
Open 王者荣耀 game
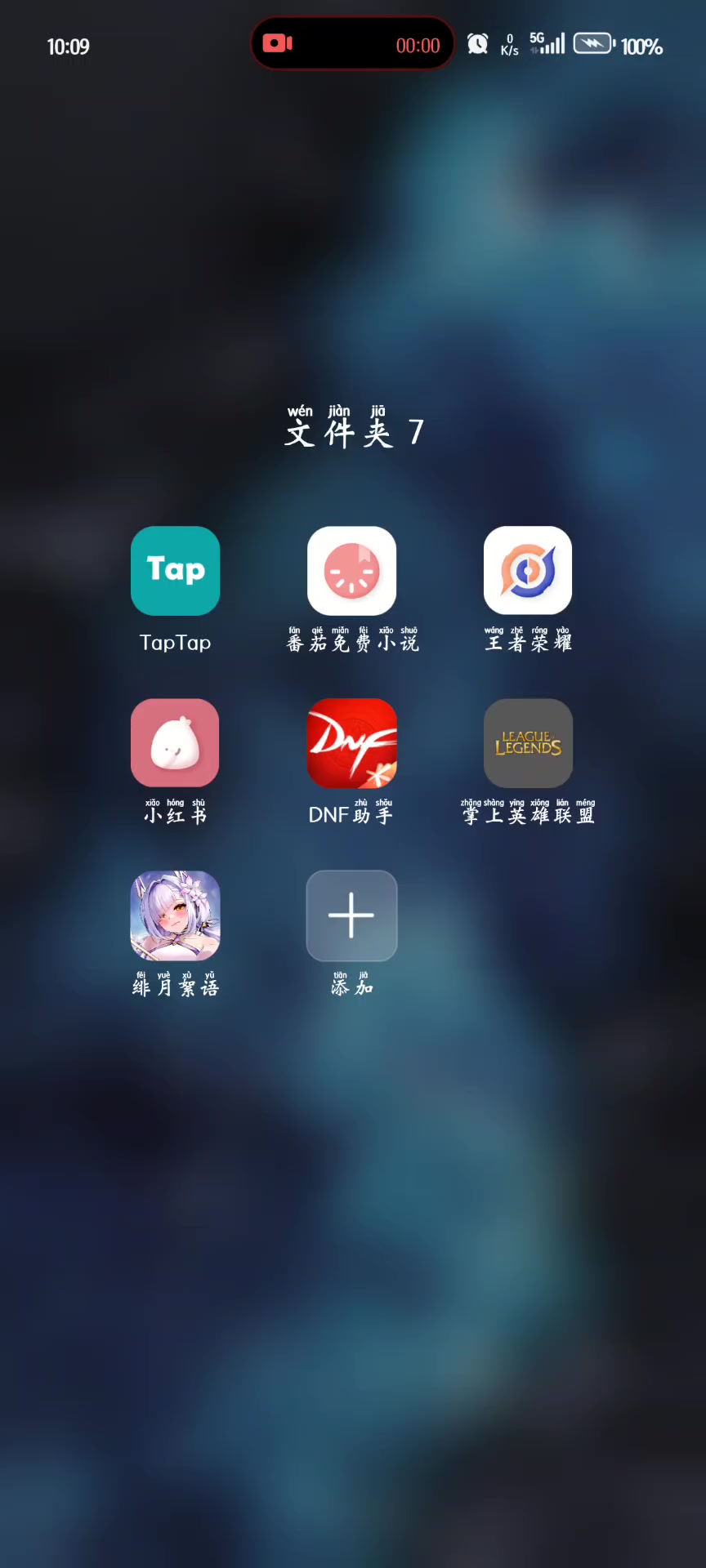pyautogui.click(x=528, y=571)
